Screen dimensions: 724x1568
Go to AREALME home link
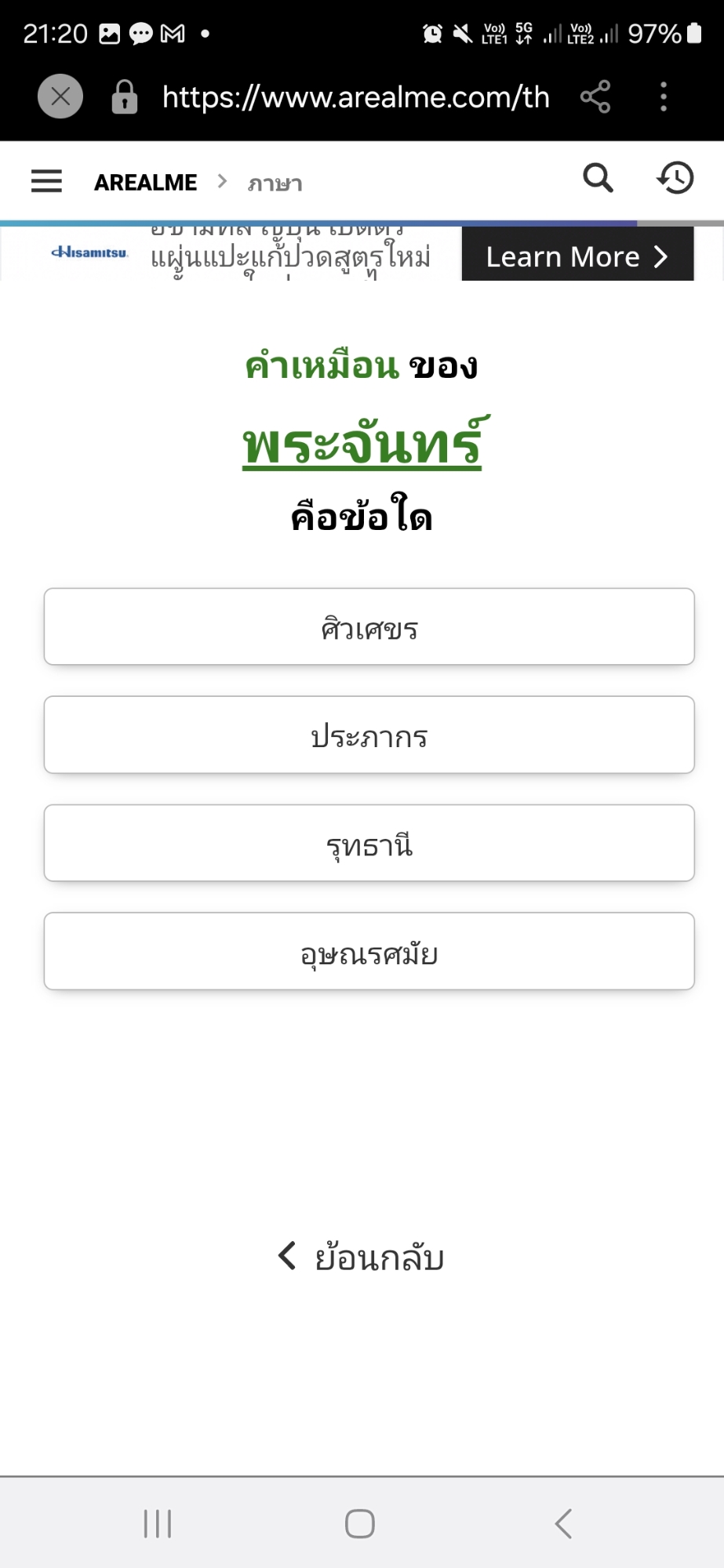click(145, 183)
